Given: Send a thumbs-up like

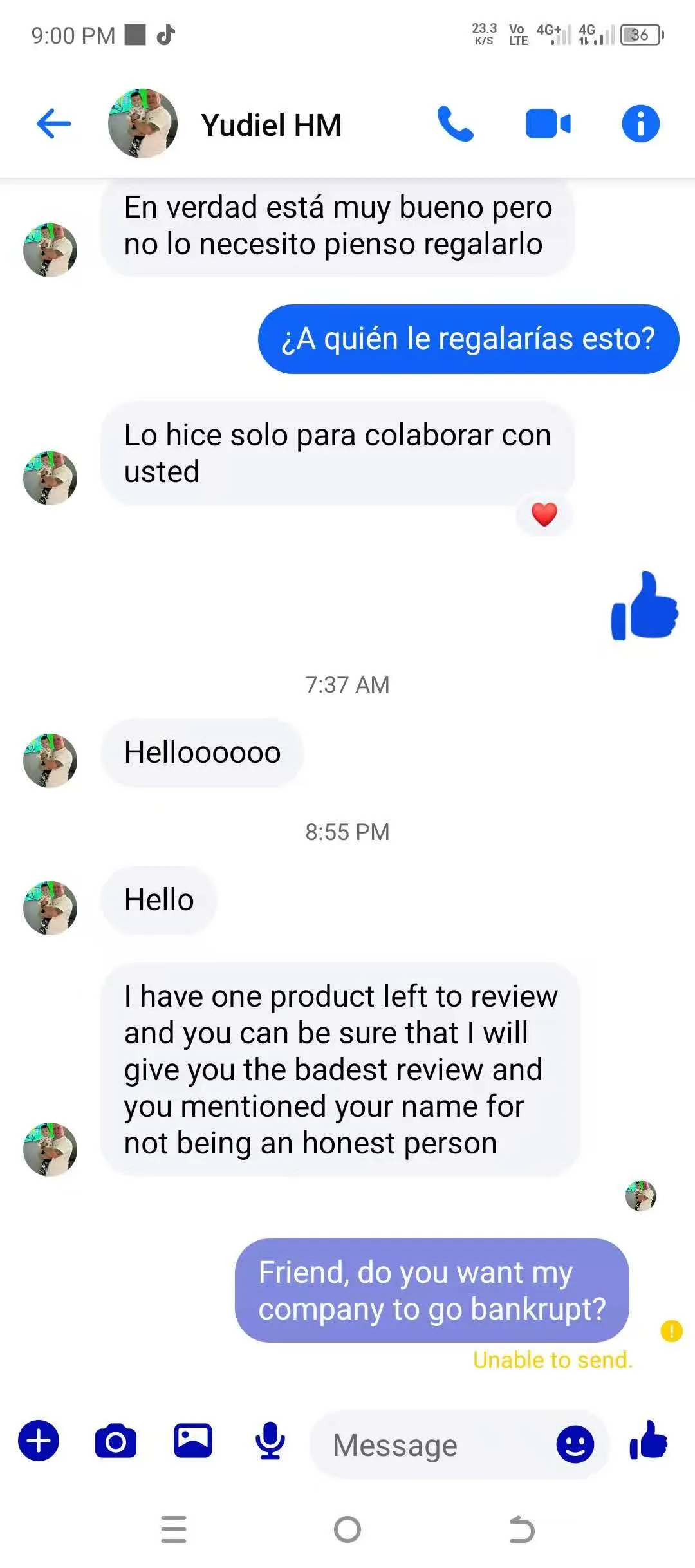Looking at the screenshot, I should [x=649, y=1441].
